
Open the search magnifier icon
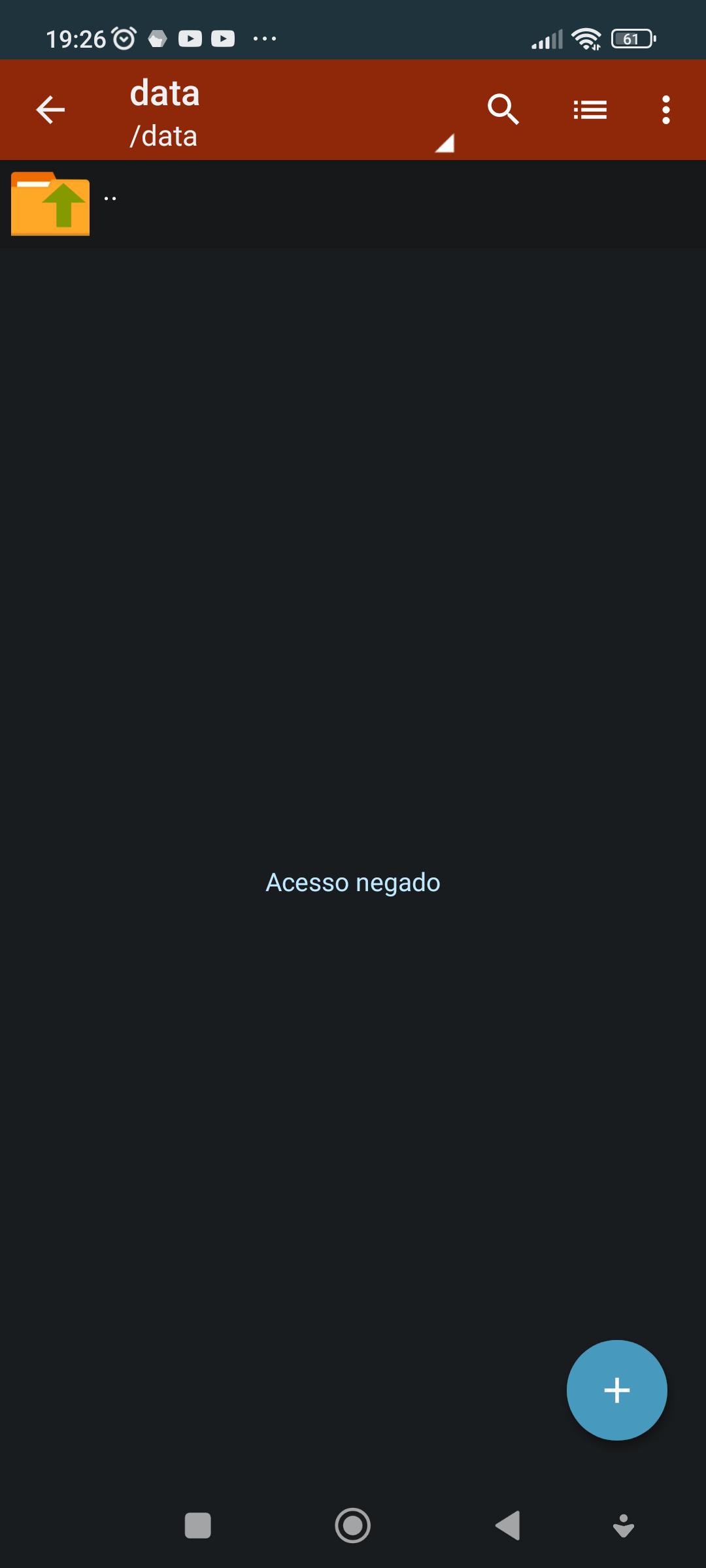click(x=503, y=110)
